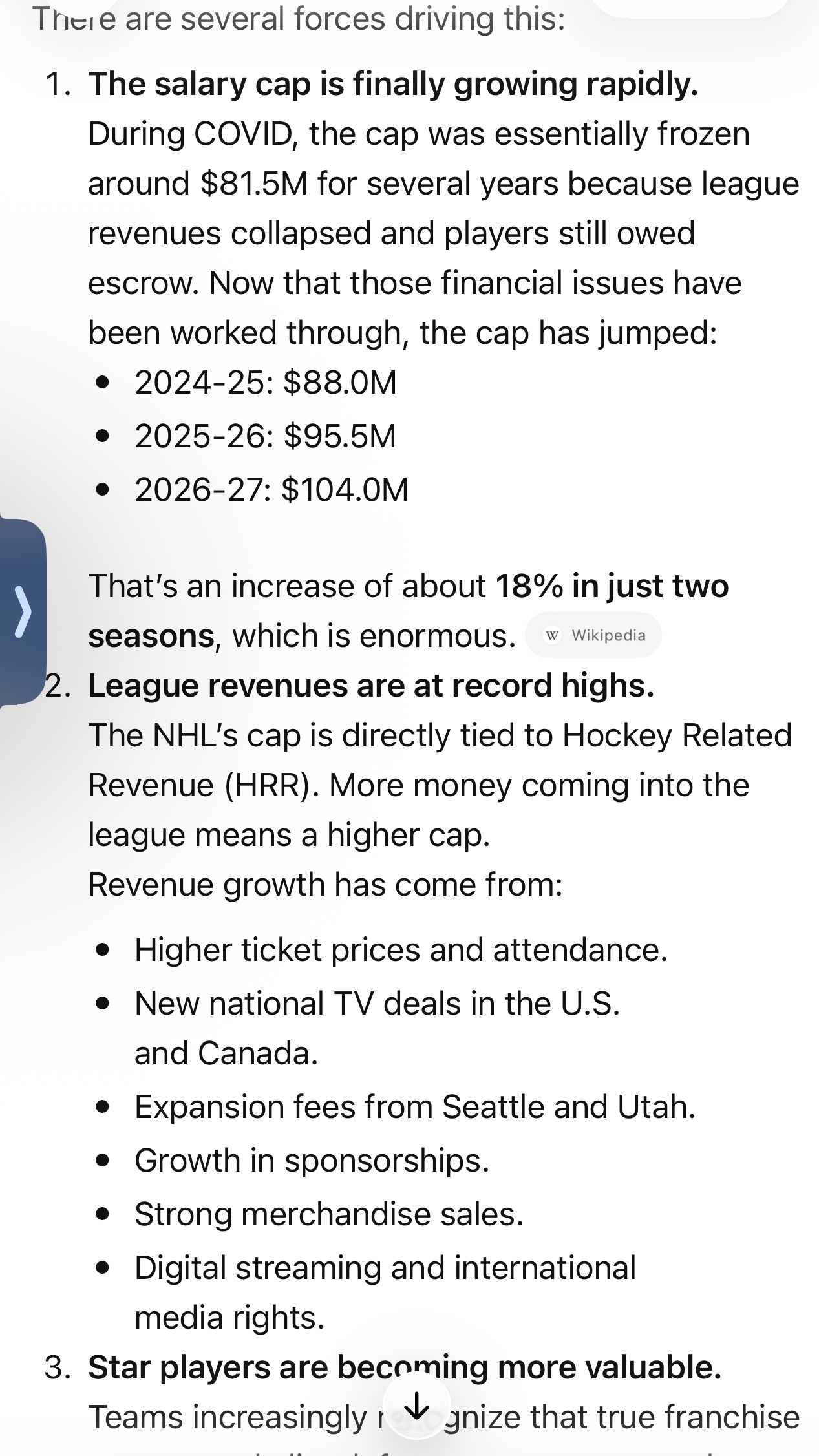Expand the side panel chevron handle
This screenshot has width=819, height=1456.
[x=23, y=611]
